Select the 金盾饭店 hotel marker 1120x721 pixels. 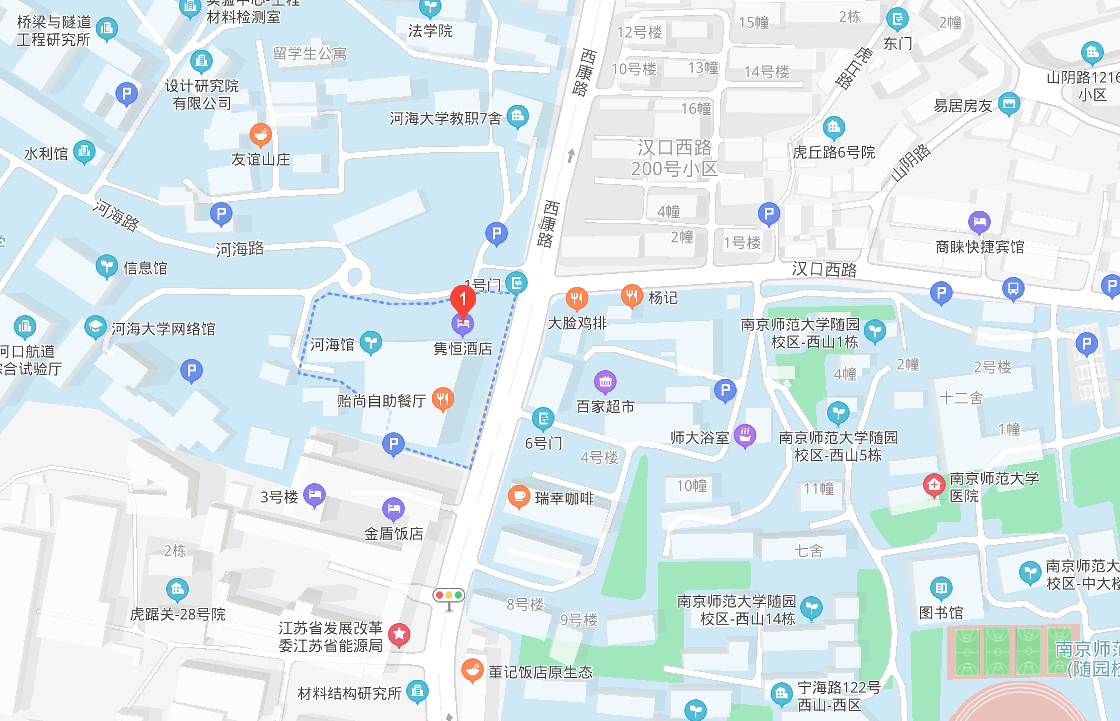(x=394, y=510)
